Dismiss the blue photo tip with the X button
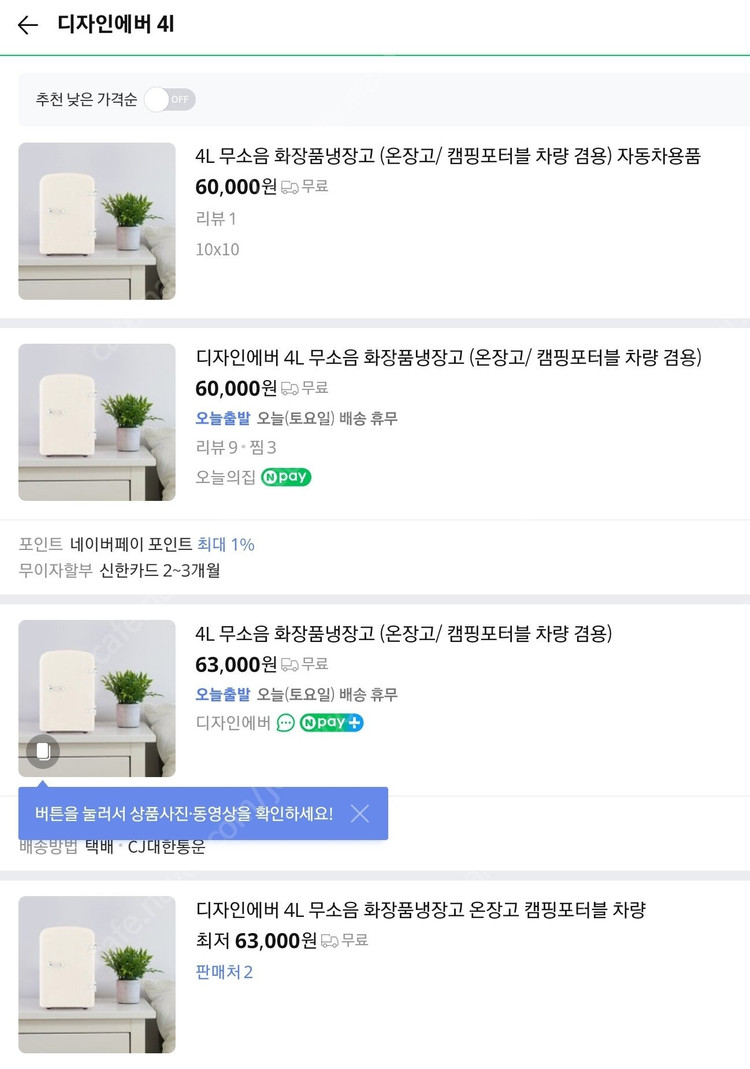Screen dimensions: 750x1069 point(360,815)
